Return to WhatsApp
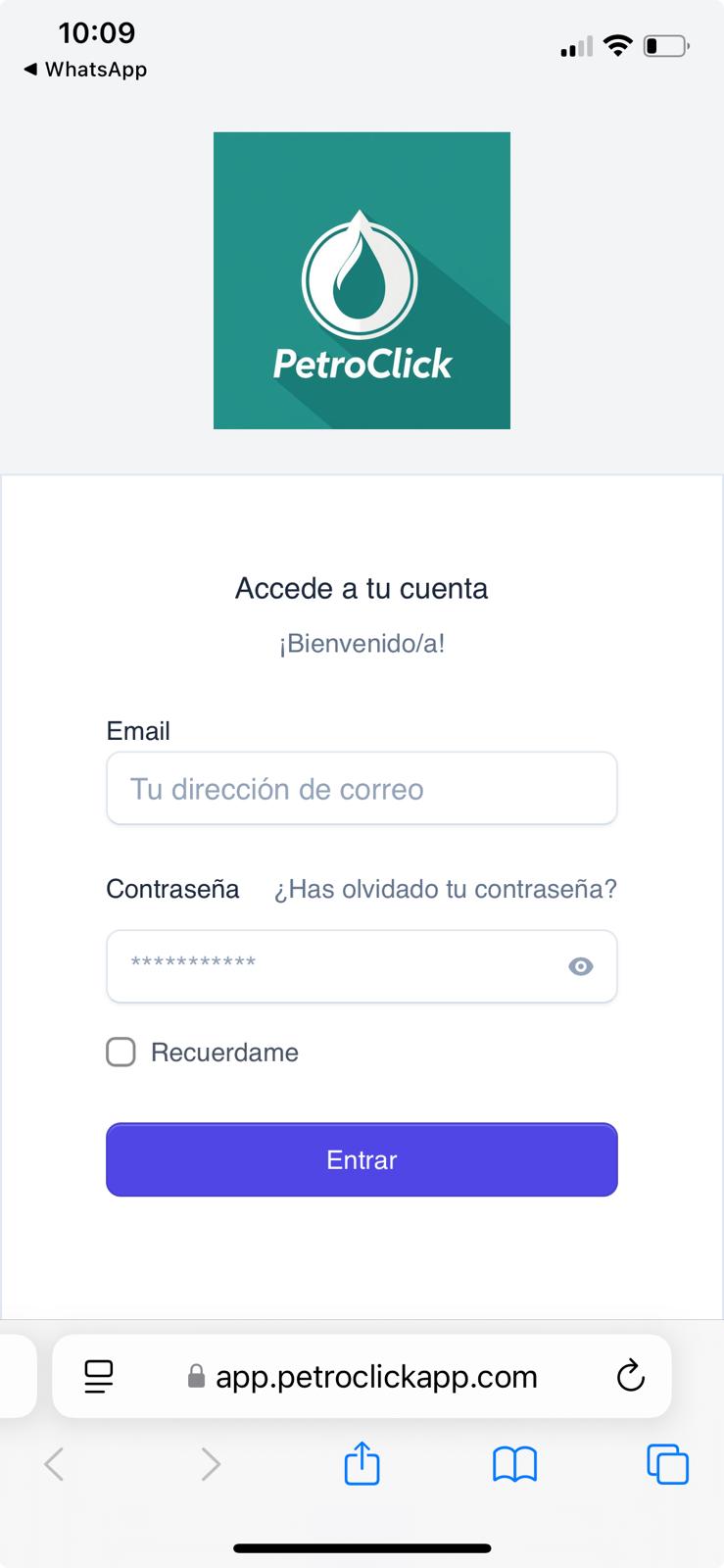This screenshot has height=1568, width=724. tap(85, 70)
